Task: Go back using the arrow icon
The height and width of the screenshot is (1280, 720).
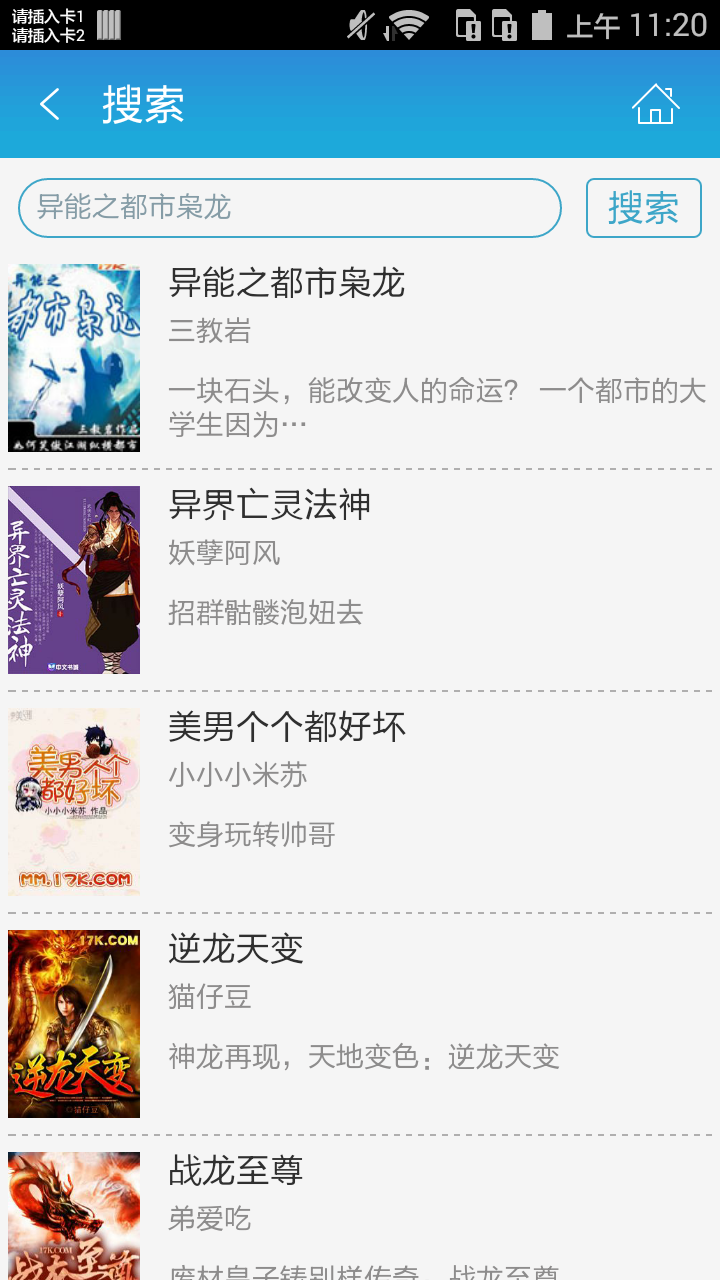Action: (x=50, y=104)
